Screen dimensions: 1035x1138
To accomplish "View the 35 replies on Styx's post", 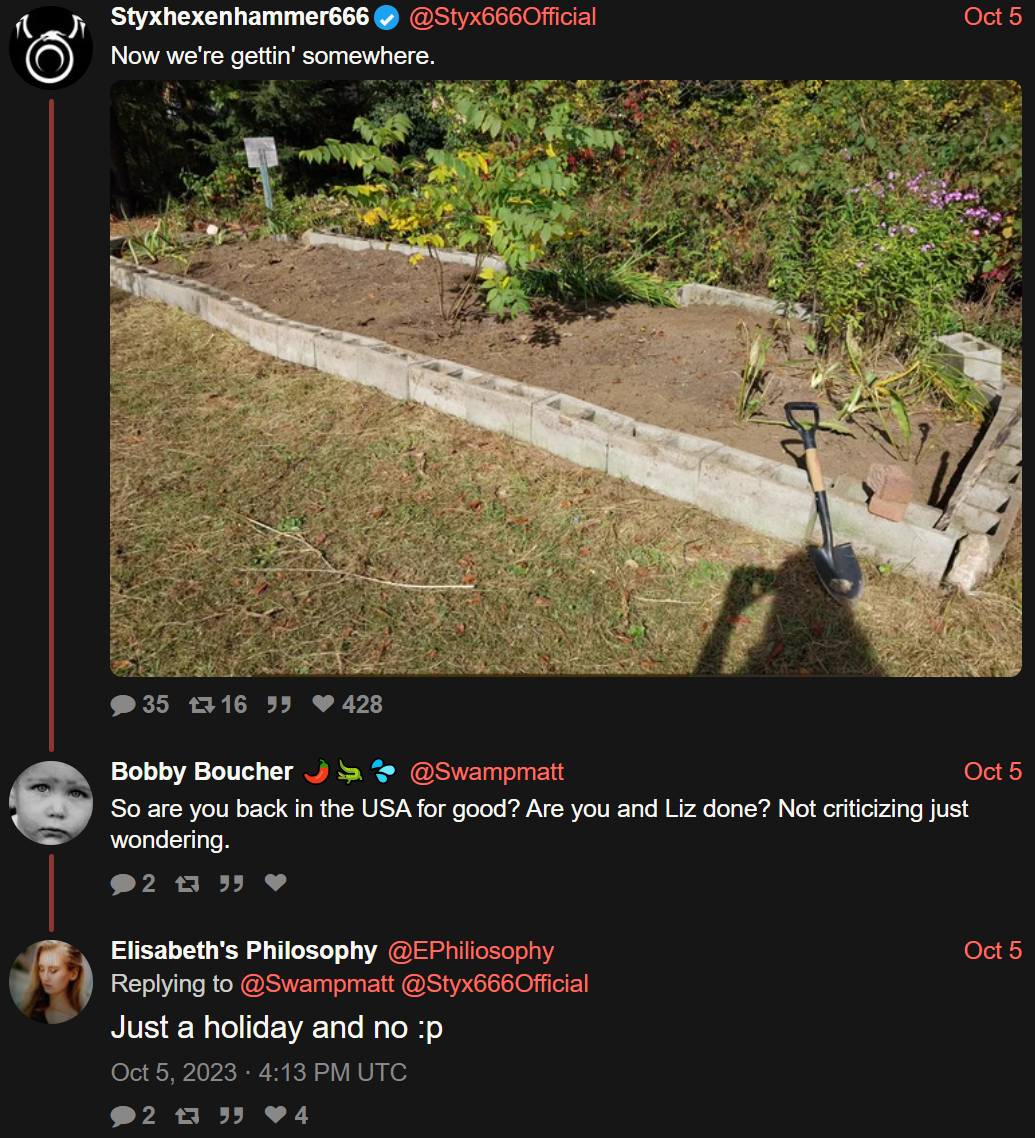I will pyautogui.click(x=139, y=704).
